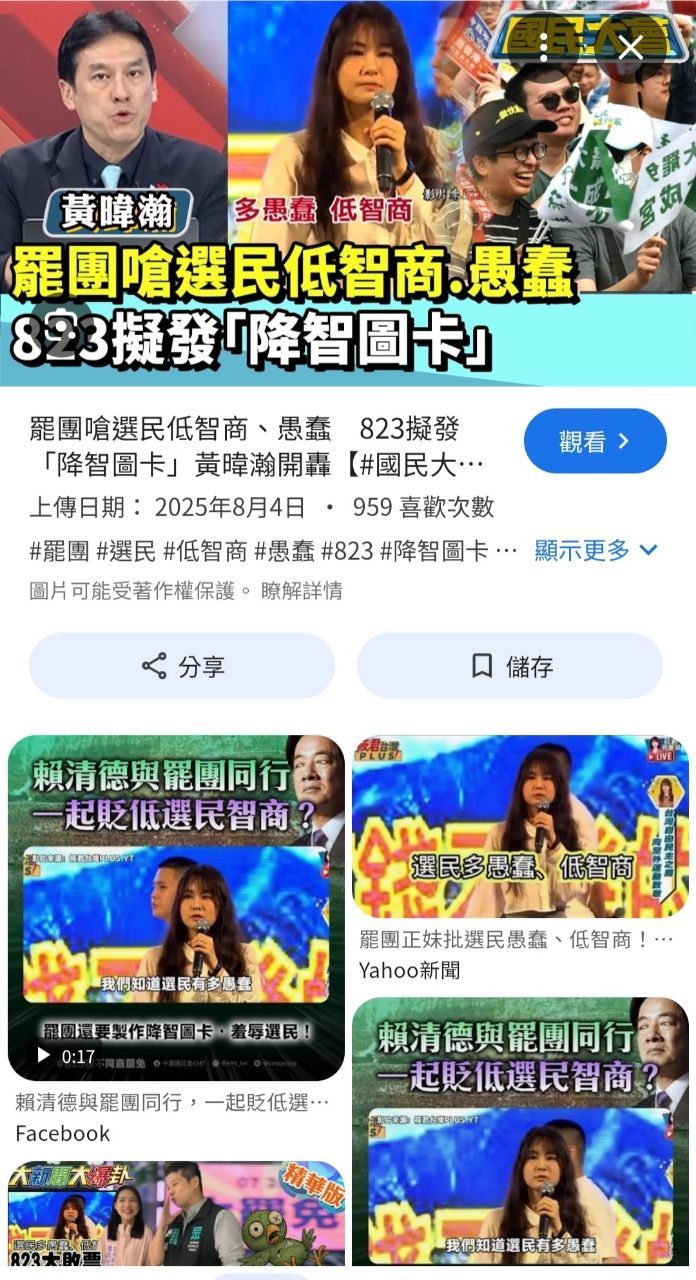The width and height of the screenshot is (696, 1280).
Task: Open the Yahoo新聞 罷團正妹 result
Action: click(520, 828)
